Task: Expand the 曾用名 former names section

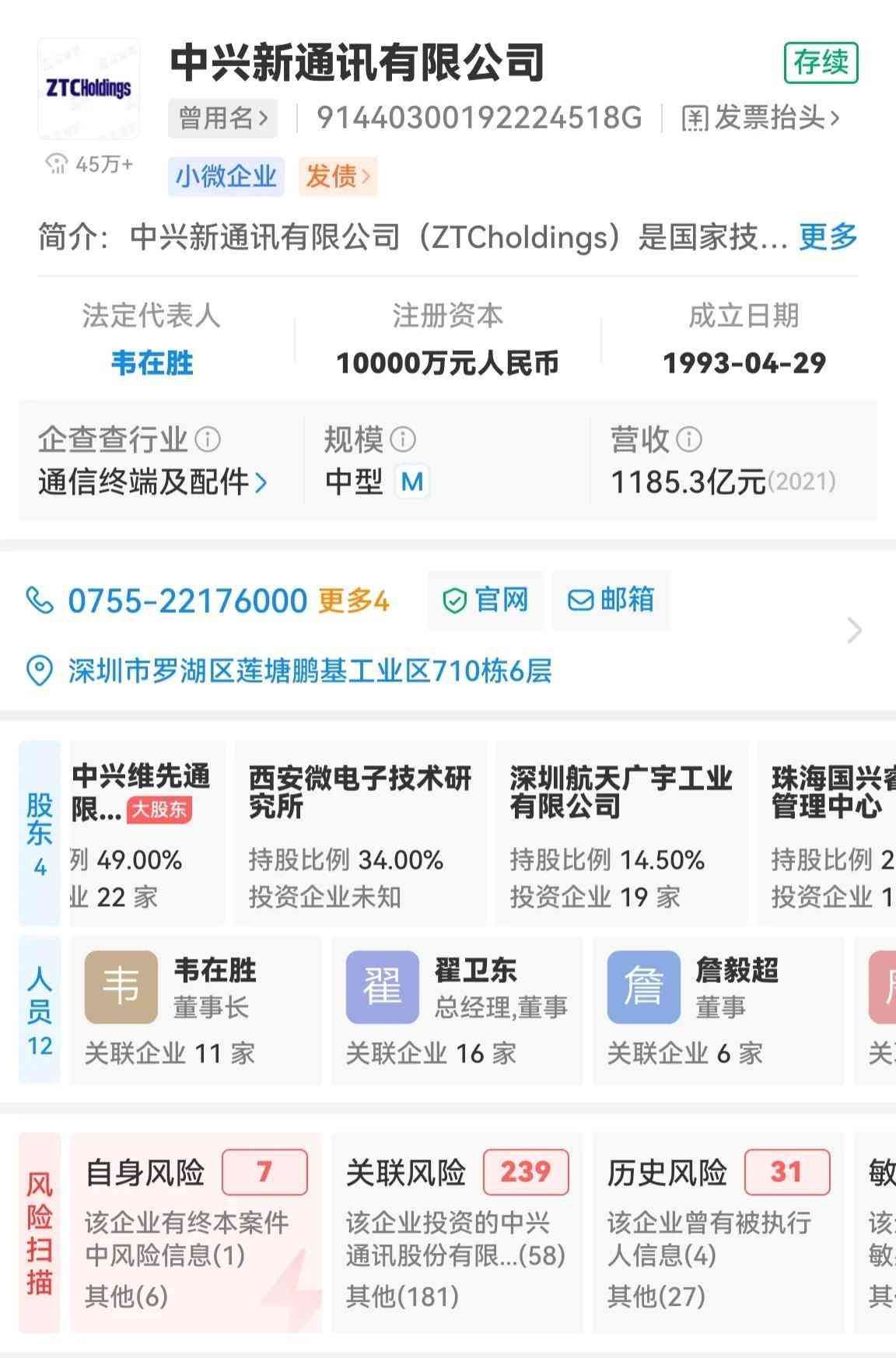Action: (x=222, y=117)
